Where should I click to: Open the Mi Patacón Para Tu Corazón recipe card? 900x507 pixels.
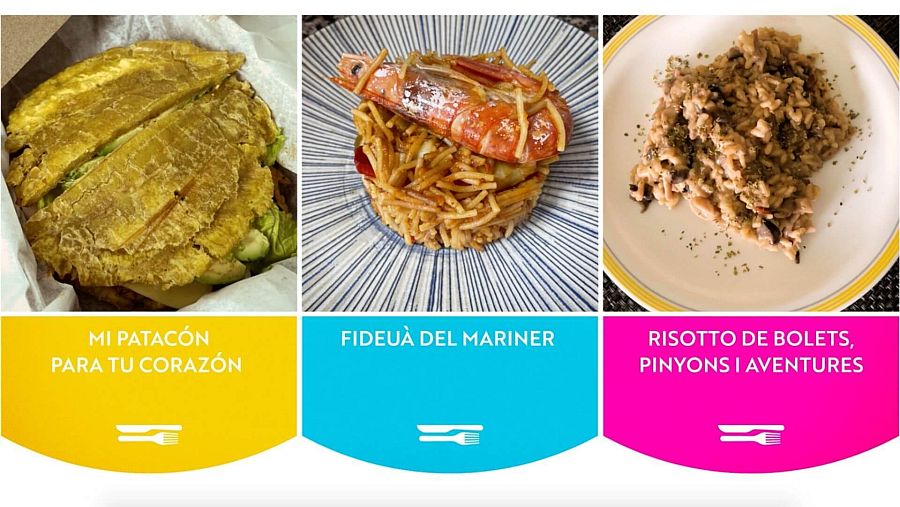coord(148,352)
